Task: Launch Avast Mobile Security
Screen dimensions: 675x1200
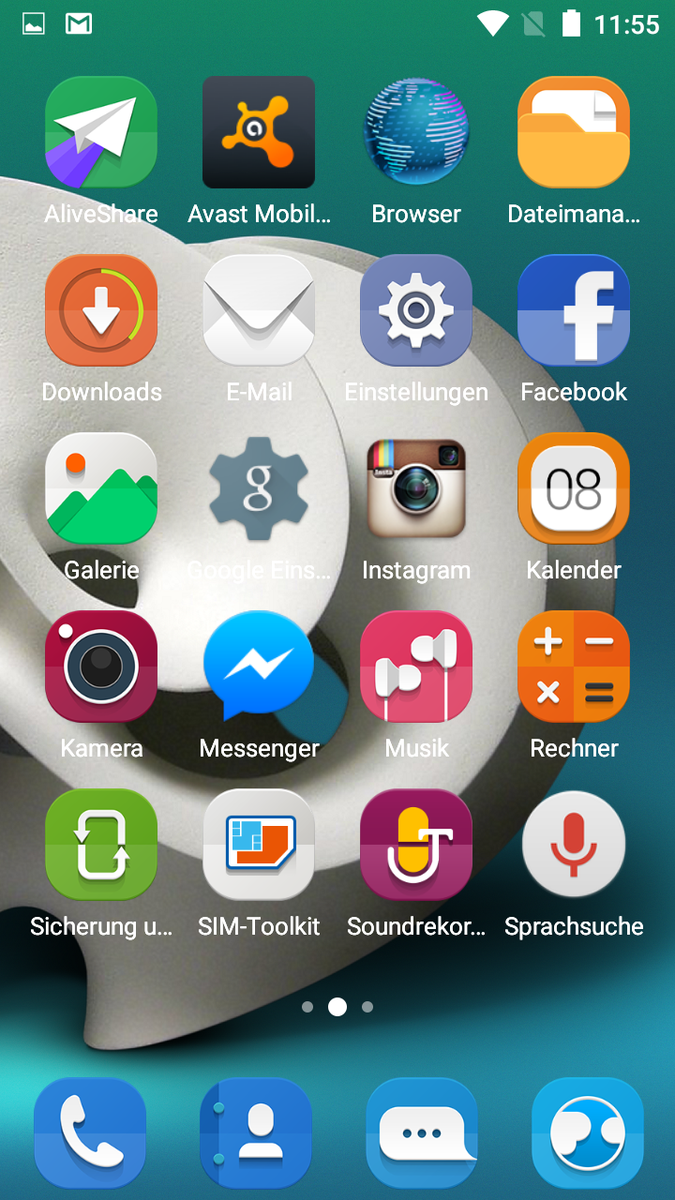Action: coord(259,132)
